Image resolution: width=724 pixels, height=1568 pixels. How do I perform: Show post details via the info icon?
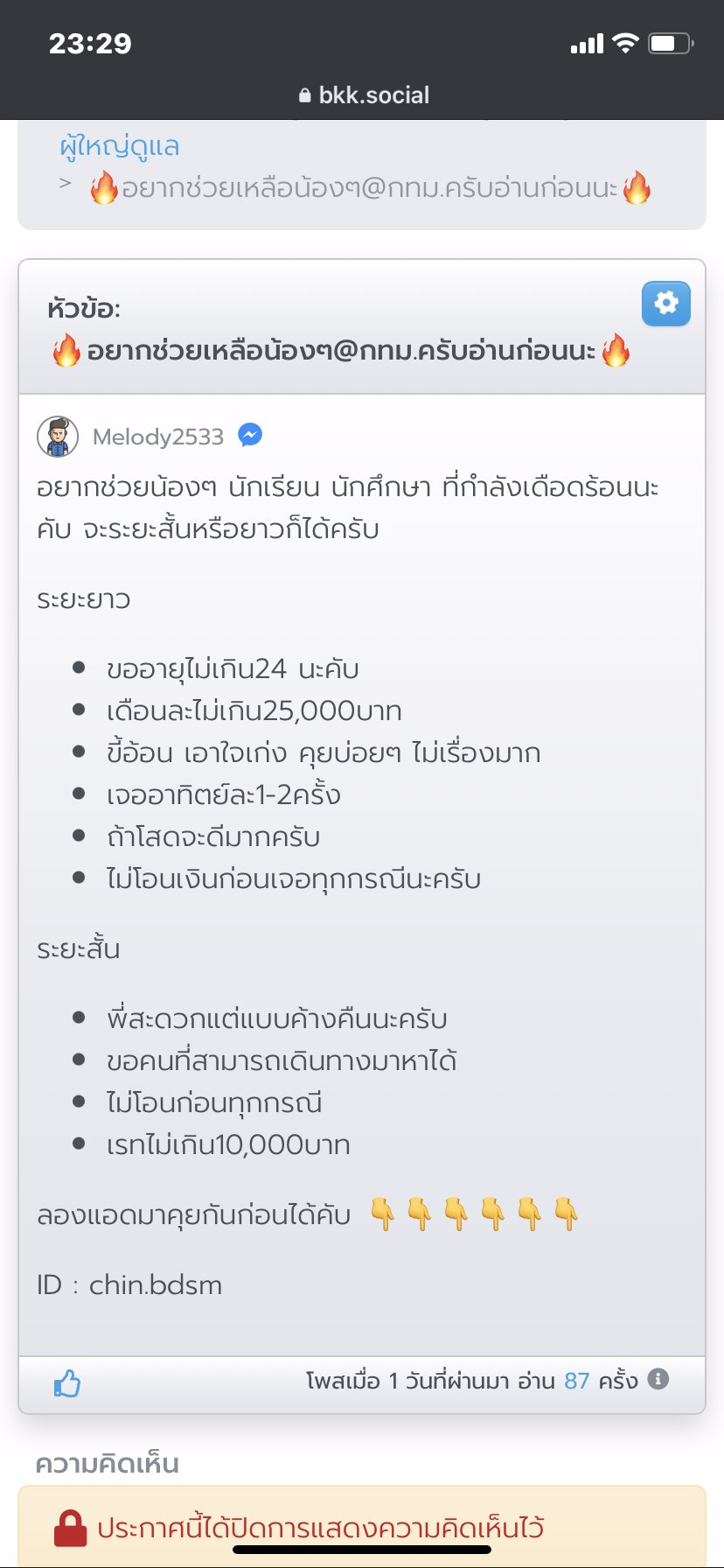click(658, 1380)
